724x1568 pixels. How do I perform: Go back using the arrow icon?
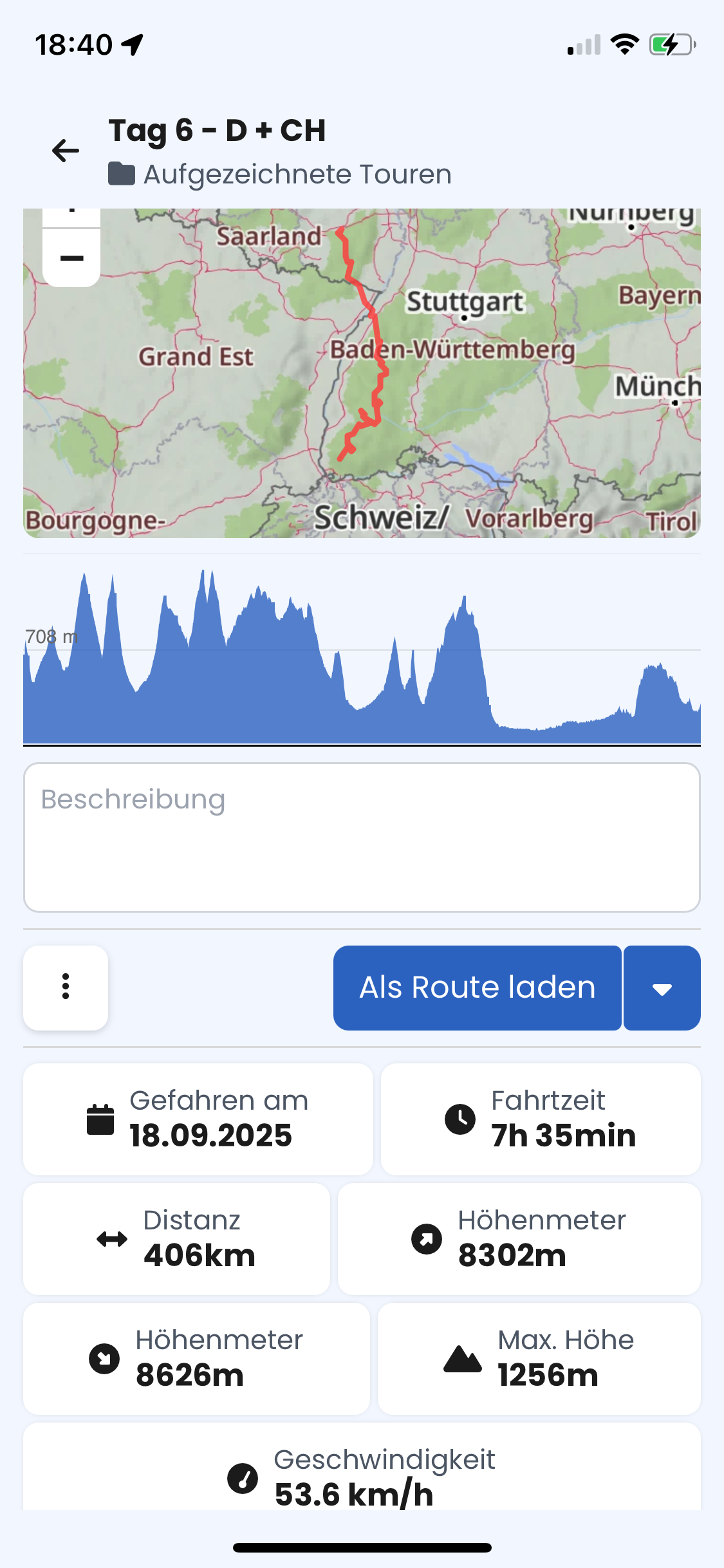(65, 151)
